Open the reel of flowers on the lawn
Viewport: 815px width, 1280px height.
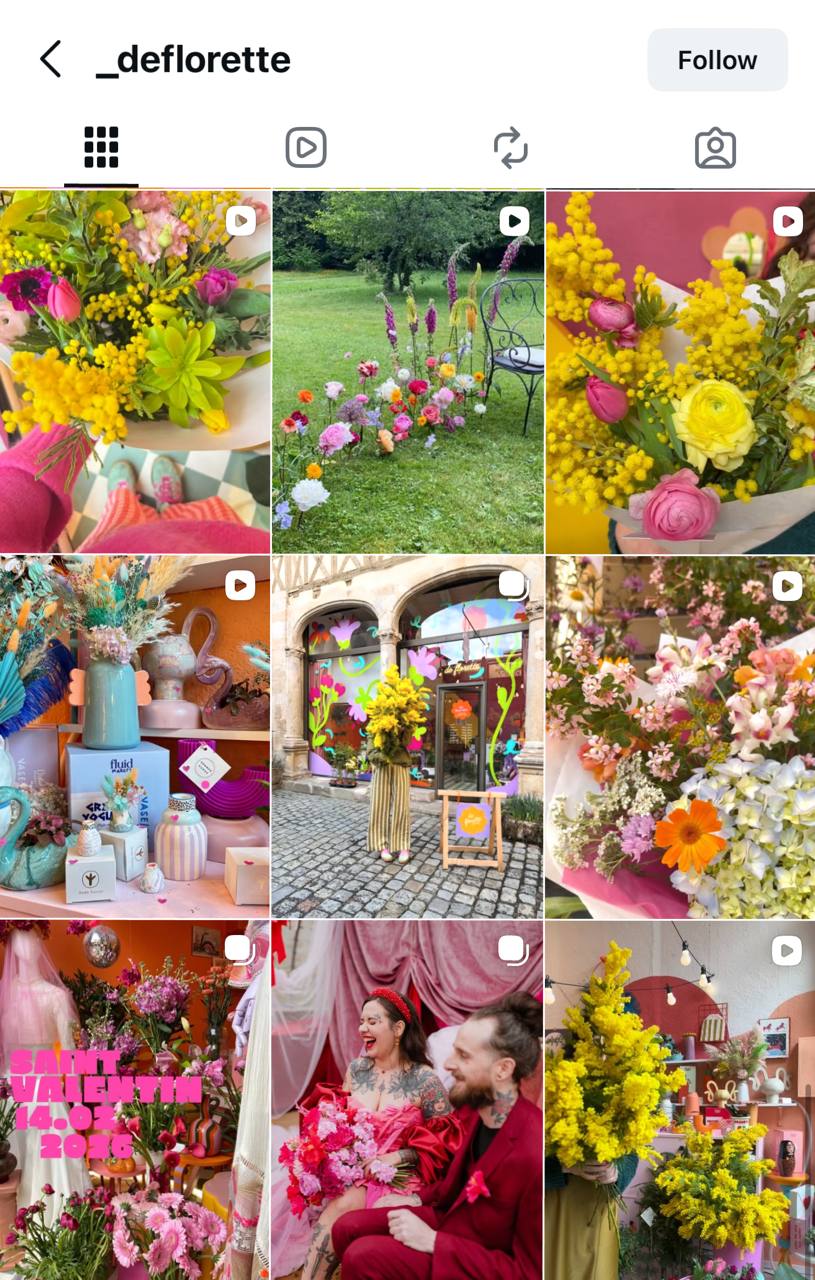click(x=407, y=371)
